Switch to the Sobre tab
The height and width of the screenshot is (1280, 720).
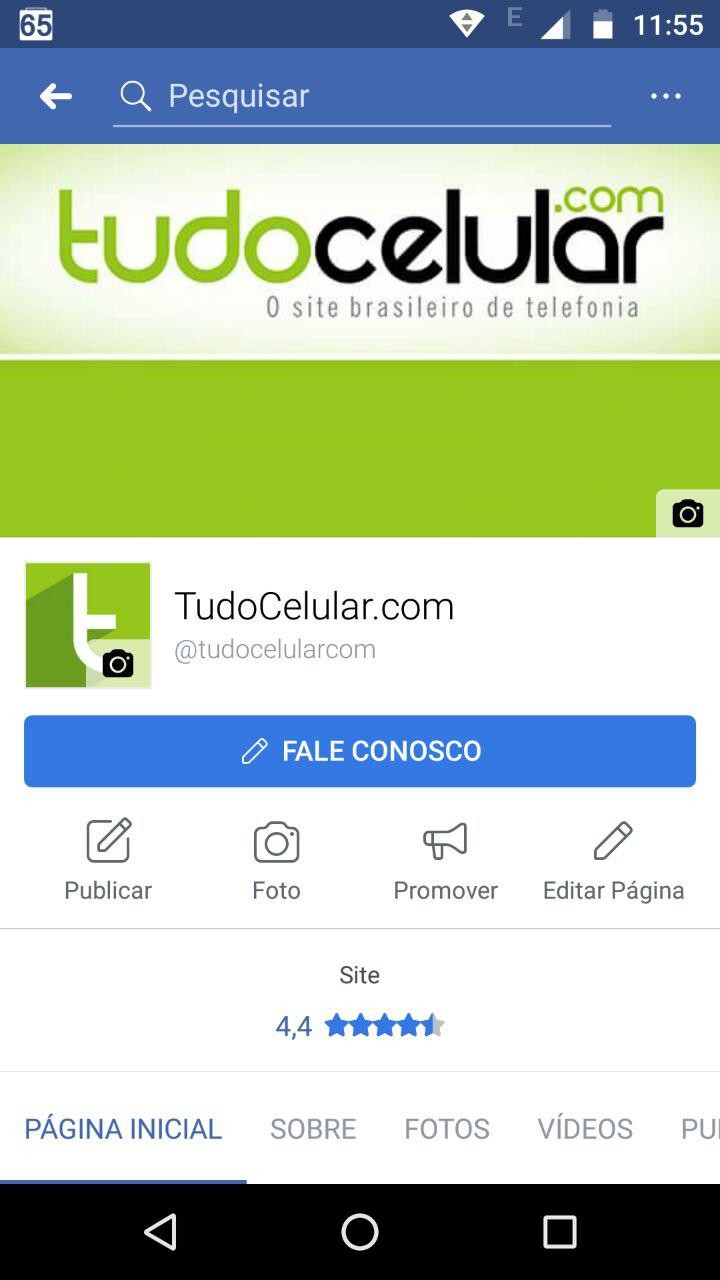click(313, 1129)
